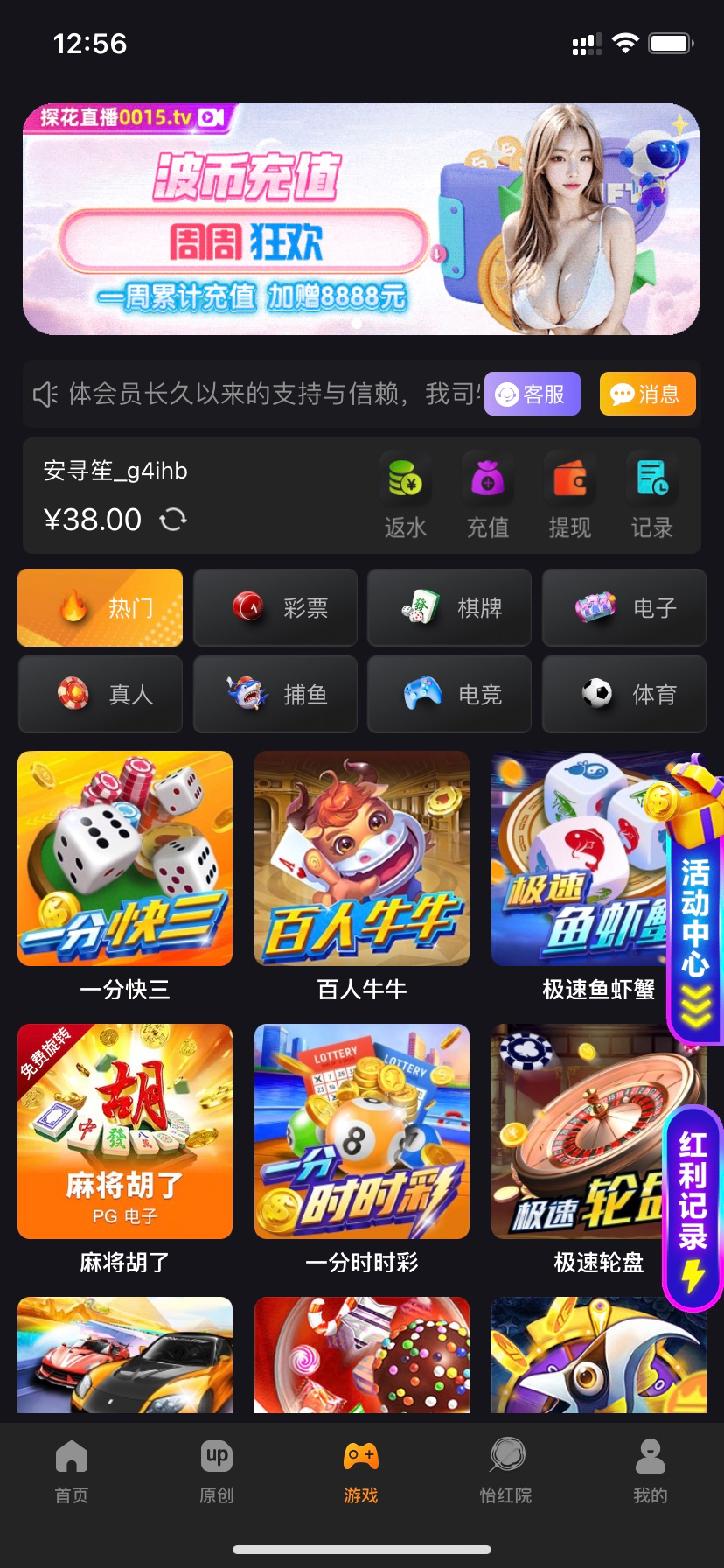Screen dimensions: 724x1568
Task: Open the 消息 messages button
Action: click(647, 394)
